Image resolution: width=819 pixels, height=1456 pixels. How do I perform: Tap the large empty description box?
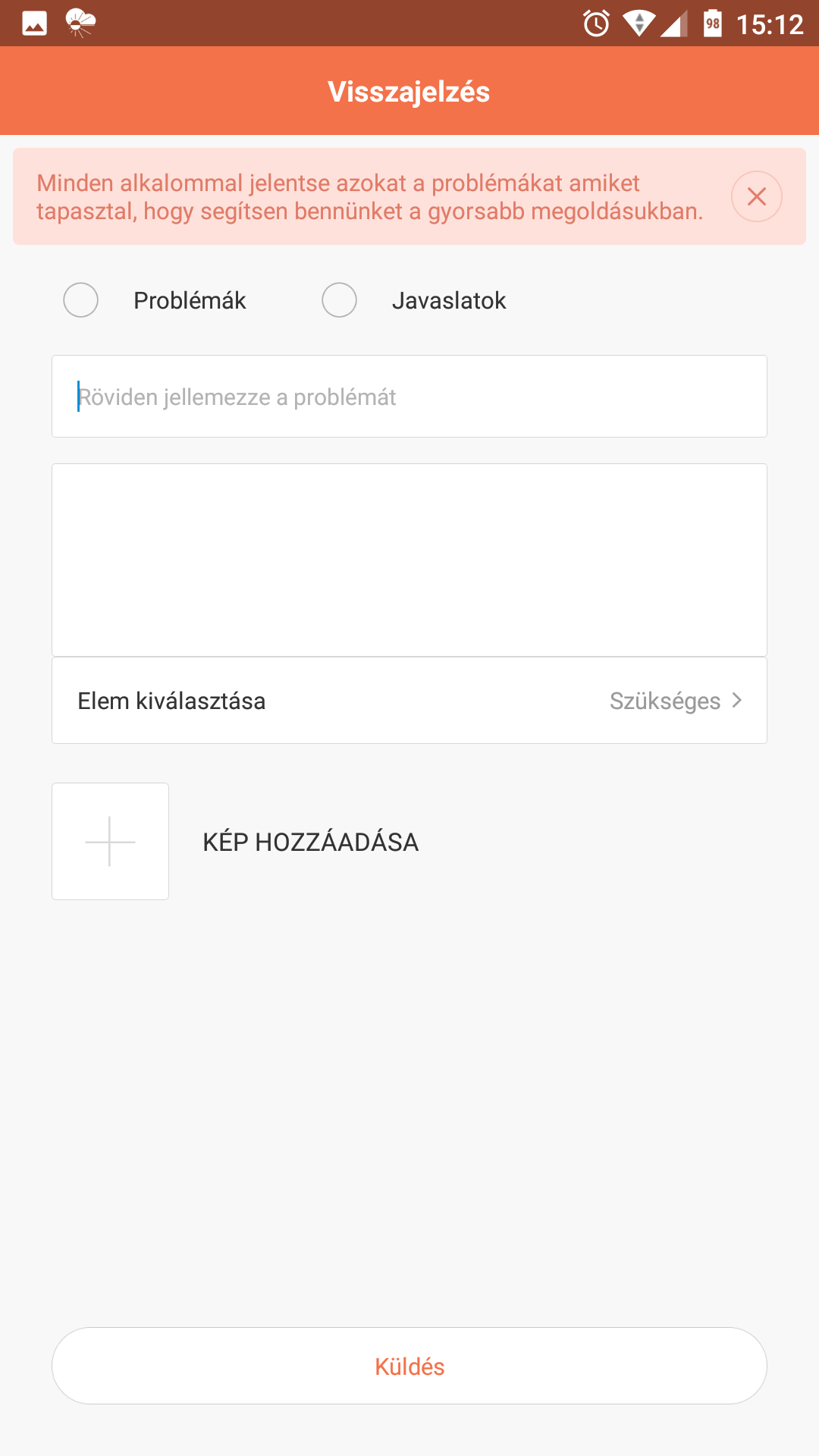409,560
